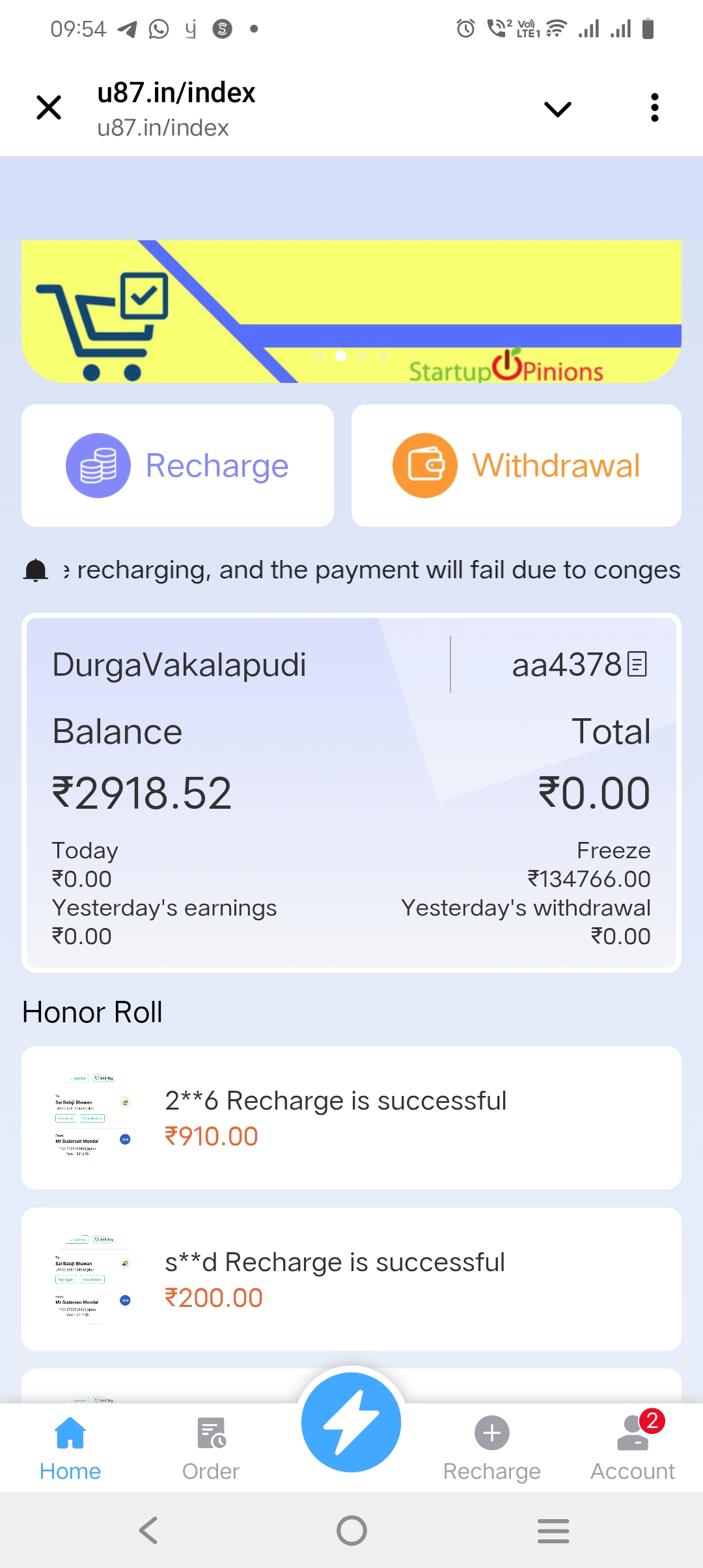This screenshot has width=703, height=1568.
Task: Close the u87.in browser tab
Action: [49, 107]
